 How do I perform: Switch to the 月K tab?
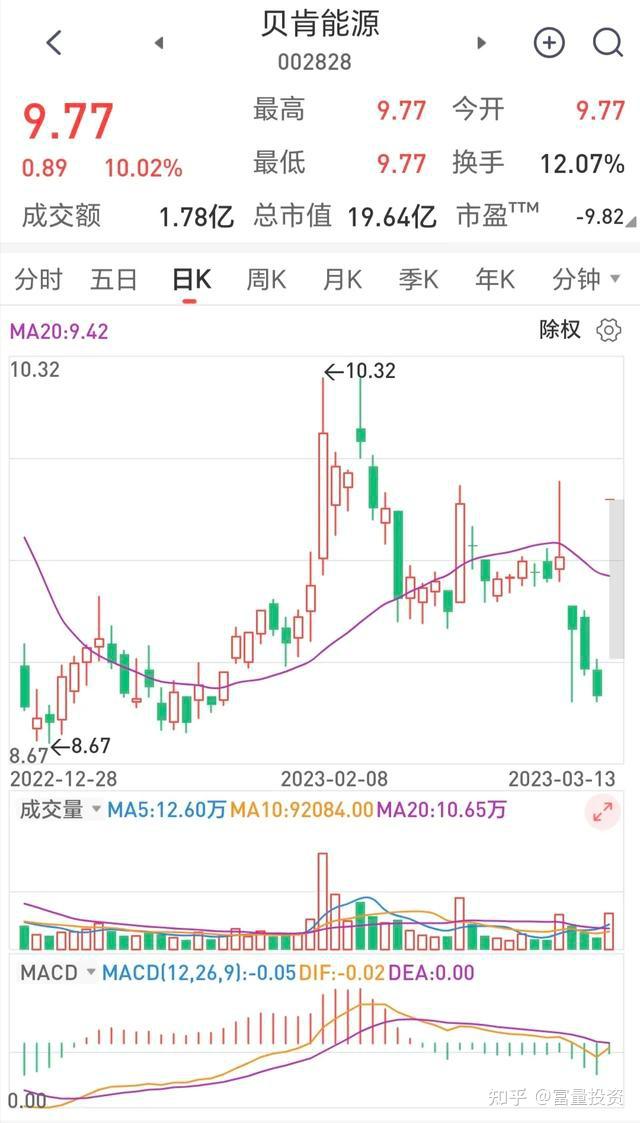[342, 279]
